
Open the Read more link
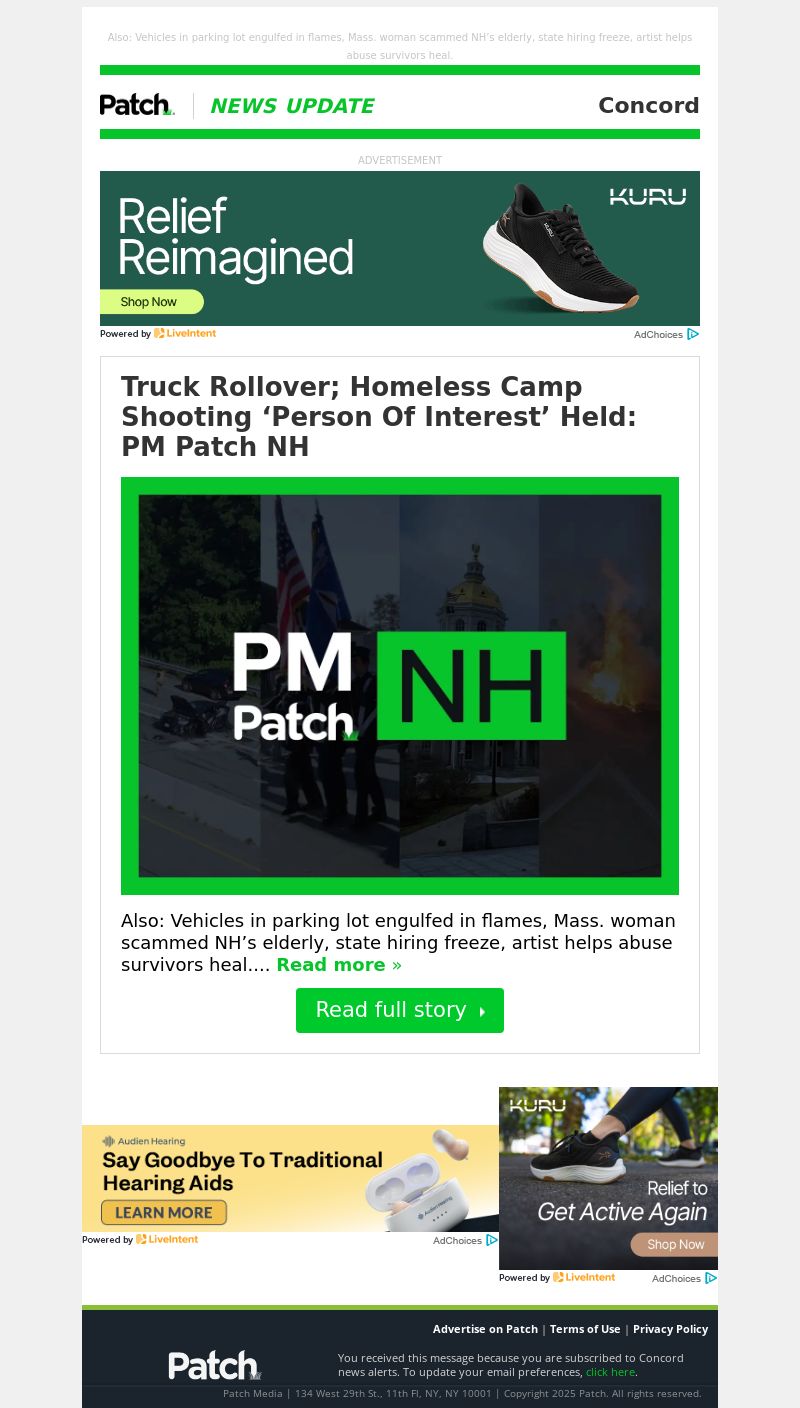[x=338, y=965]
